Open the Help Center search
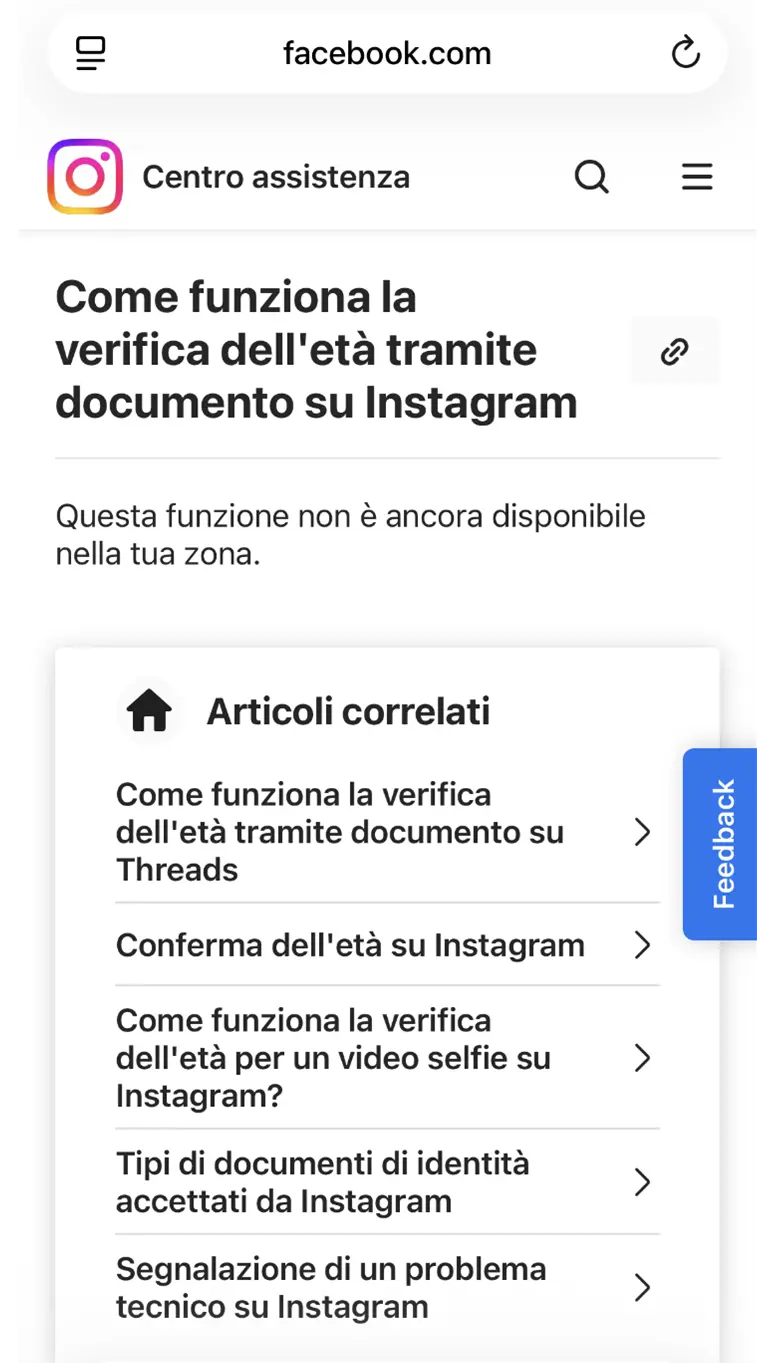This screenshot has height=1363, width=757. click(591, 178)
